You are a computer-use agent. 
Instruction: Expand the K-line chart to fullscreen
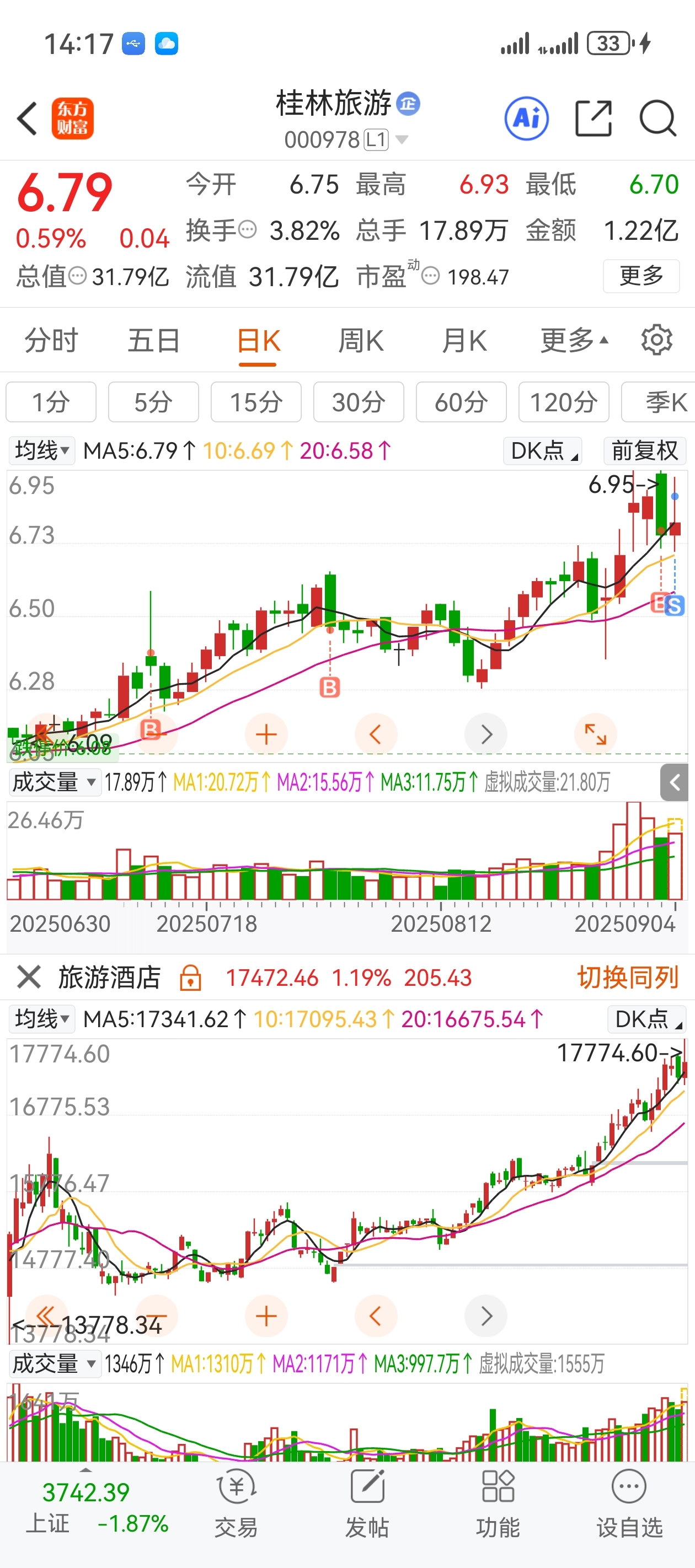(x=595, y=734)
